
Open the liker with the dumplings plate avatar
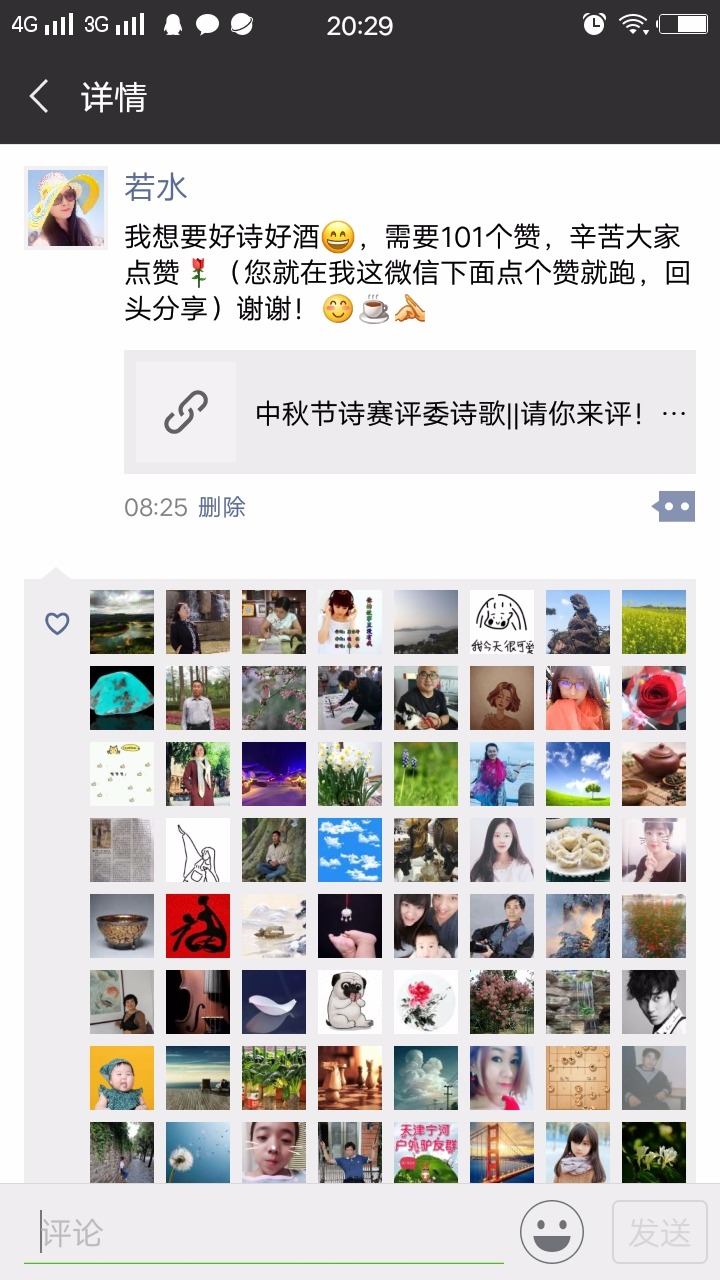point(578,850)
